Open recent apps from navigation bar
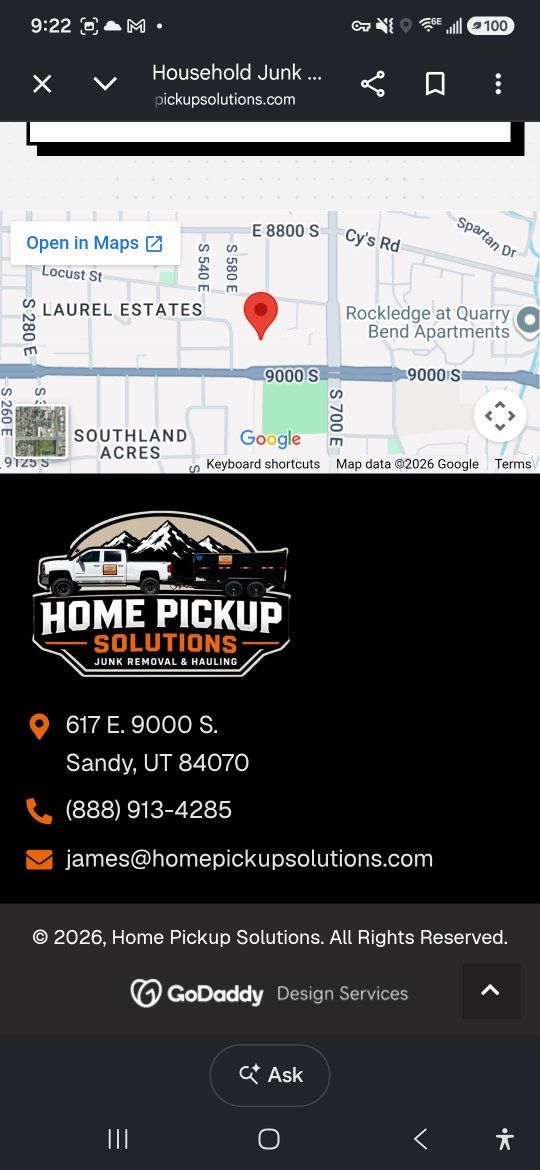The image size is (540, 1170). (118, 1139)
